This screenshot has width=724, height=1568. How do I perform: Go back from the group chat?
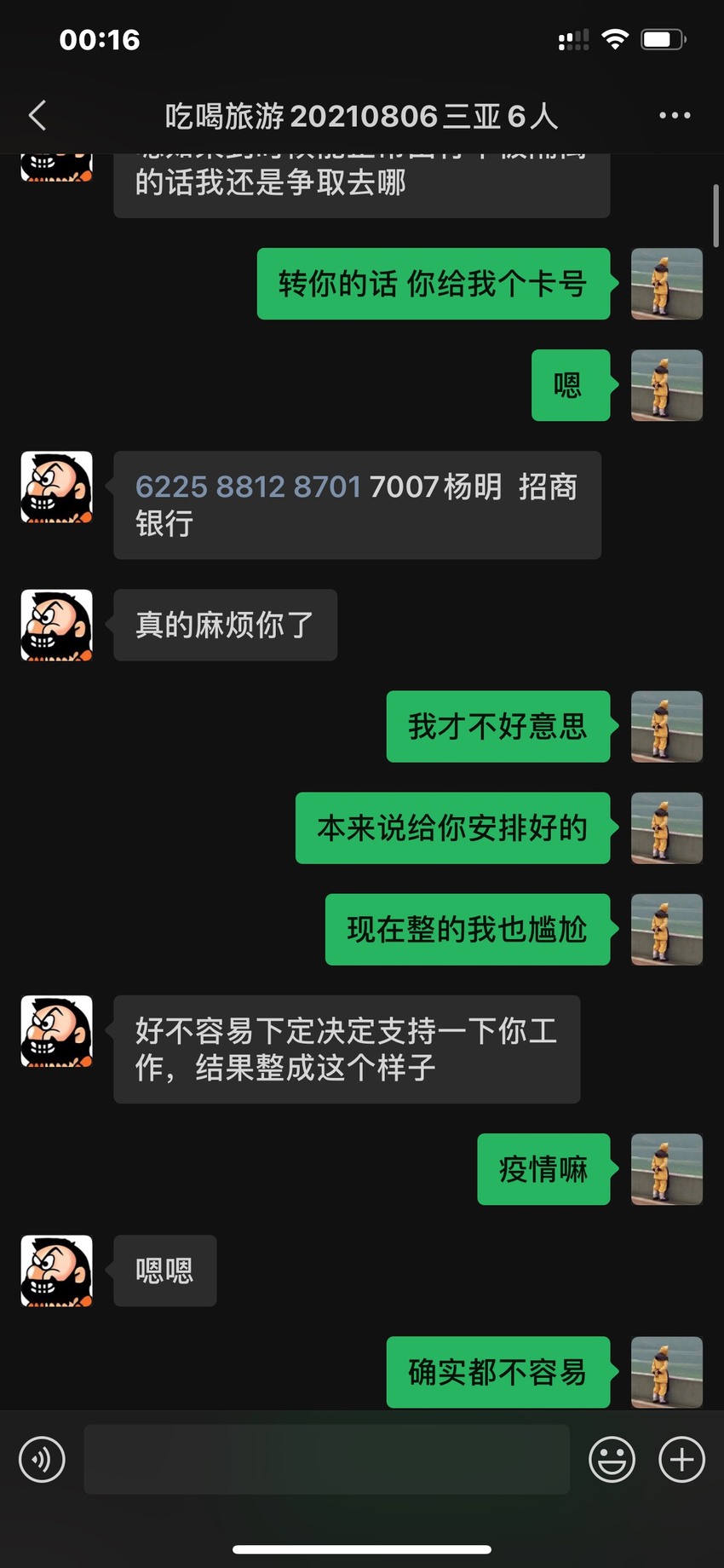coord(37,115)
